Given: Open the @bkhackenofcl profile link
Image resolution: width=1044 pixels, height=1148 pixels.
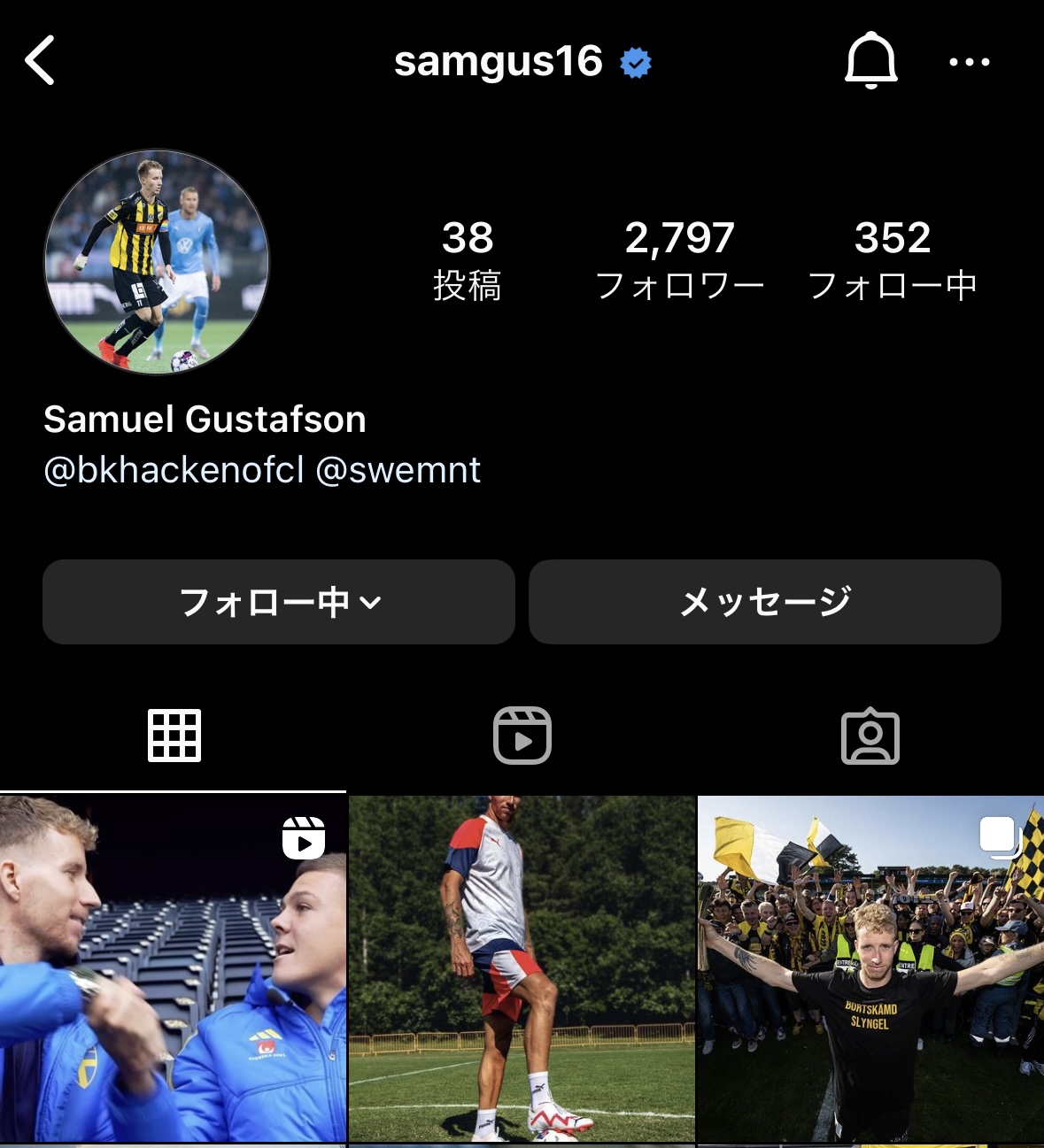Looking at the screenshot, I should coord(174,470).
